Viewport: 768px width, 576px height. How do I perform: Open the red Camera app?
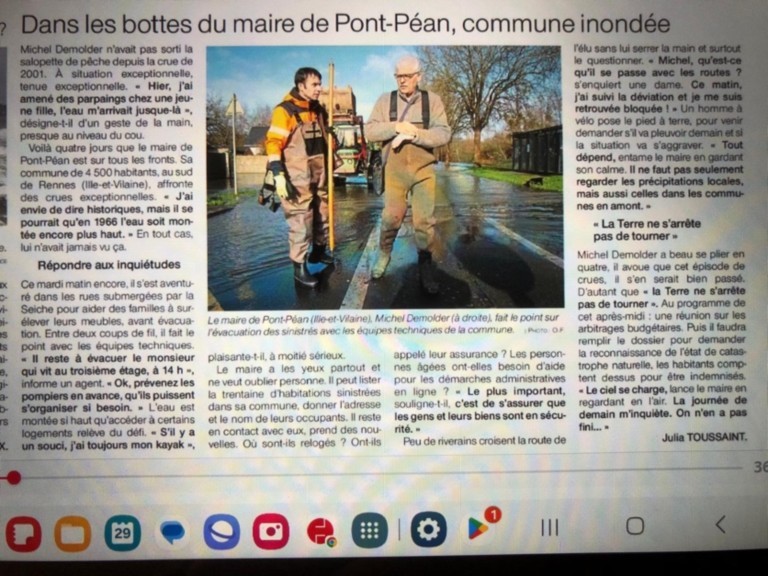click(x=271, y=532)
